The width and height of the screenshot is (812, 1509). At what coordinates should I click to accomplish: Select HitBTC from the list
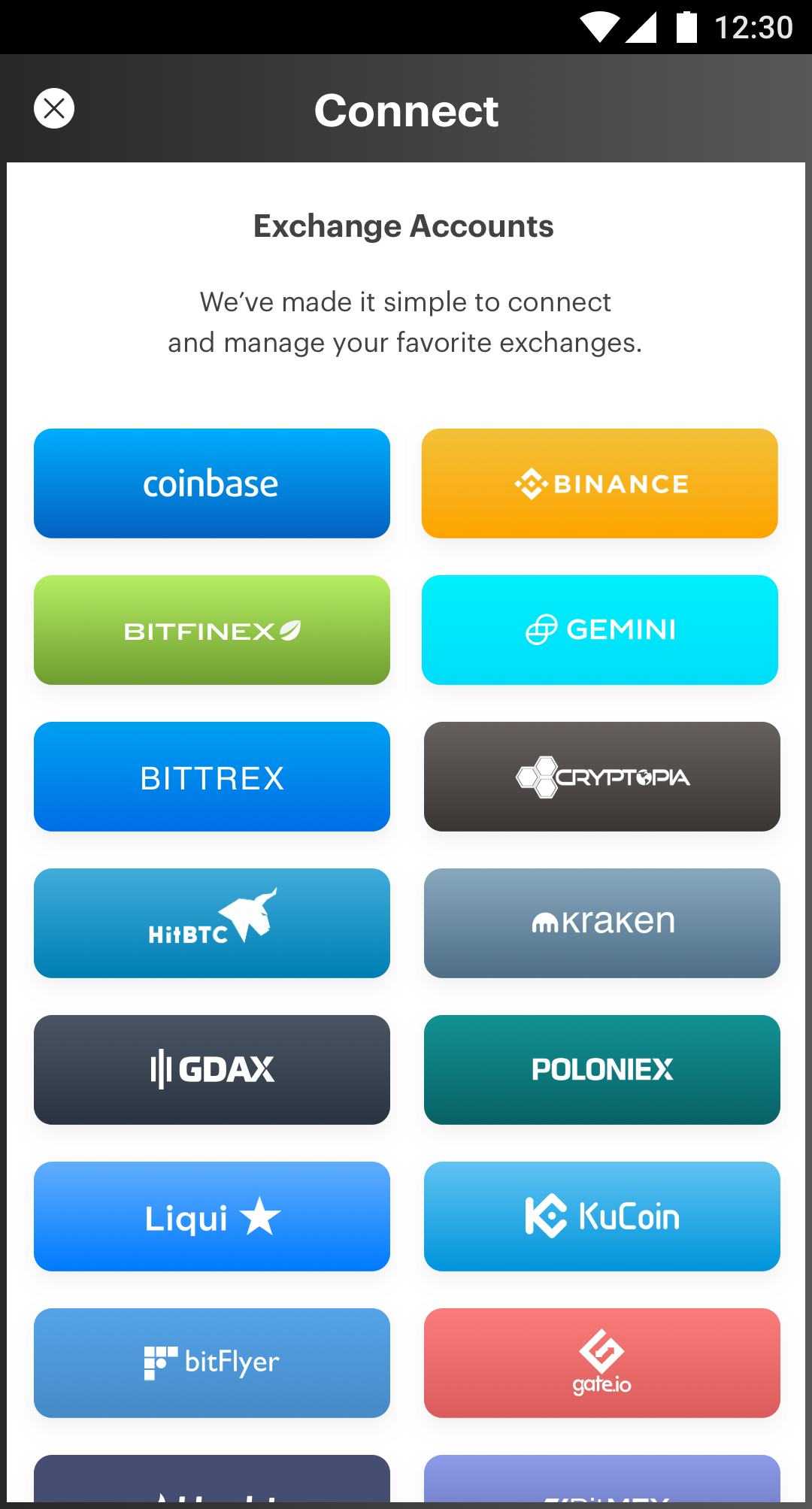[x=211, y=923]
